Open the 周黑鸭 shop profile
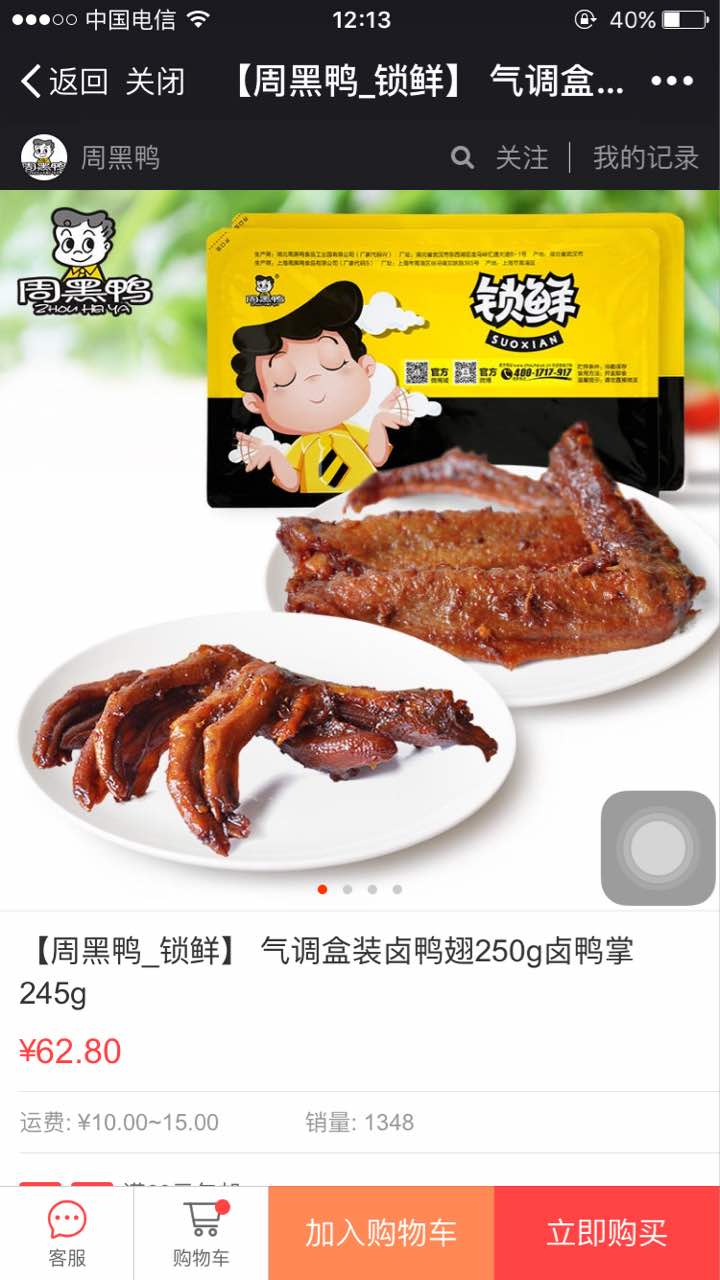720x1280 pixels. click(x=90, y=157)
